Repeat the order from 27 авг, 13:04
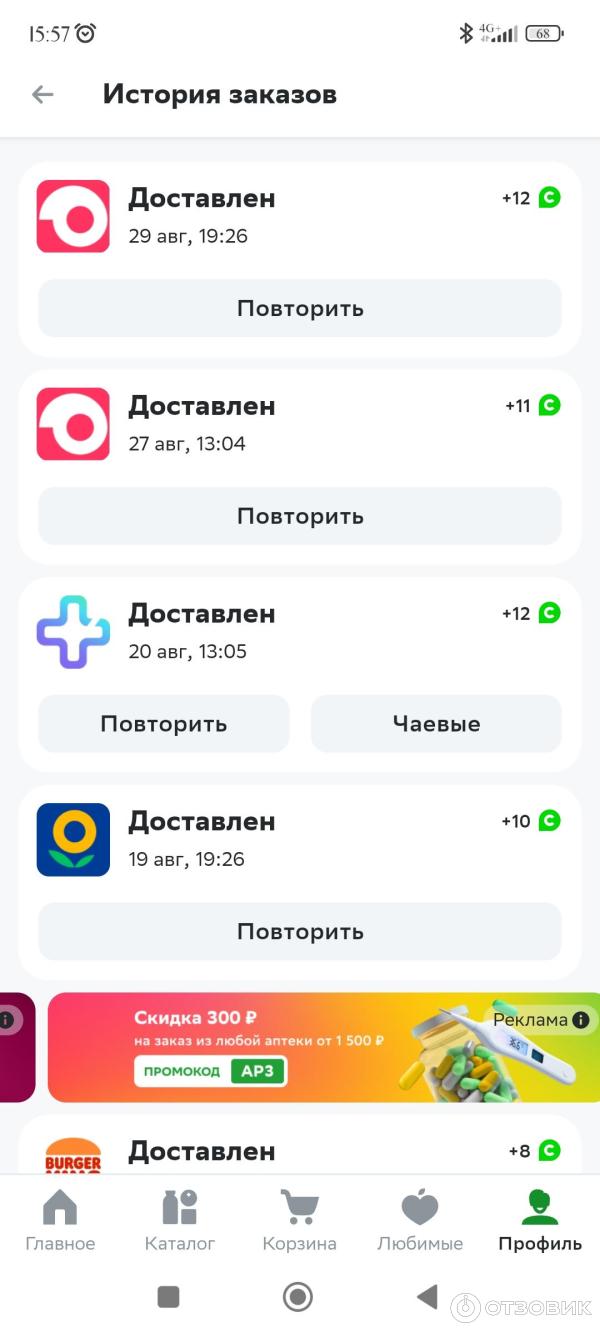600x1333 pixels. click(x=299, y=516)
